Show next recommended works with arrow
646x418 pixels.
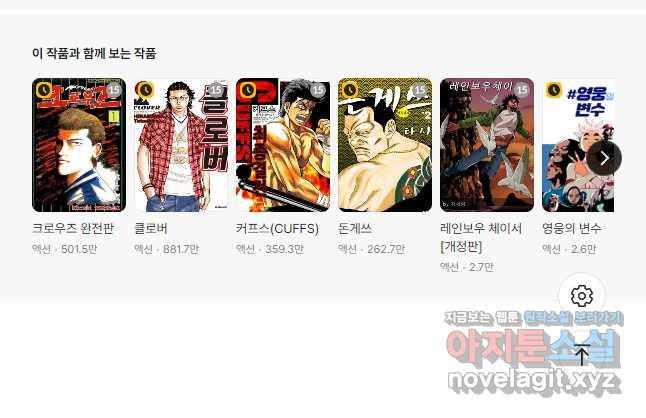pos(604,157)
